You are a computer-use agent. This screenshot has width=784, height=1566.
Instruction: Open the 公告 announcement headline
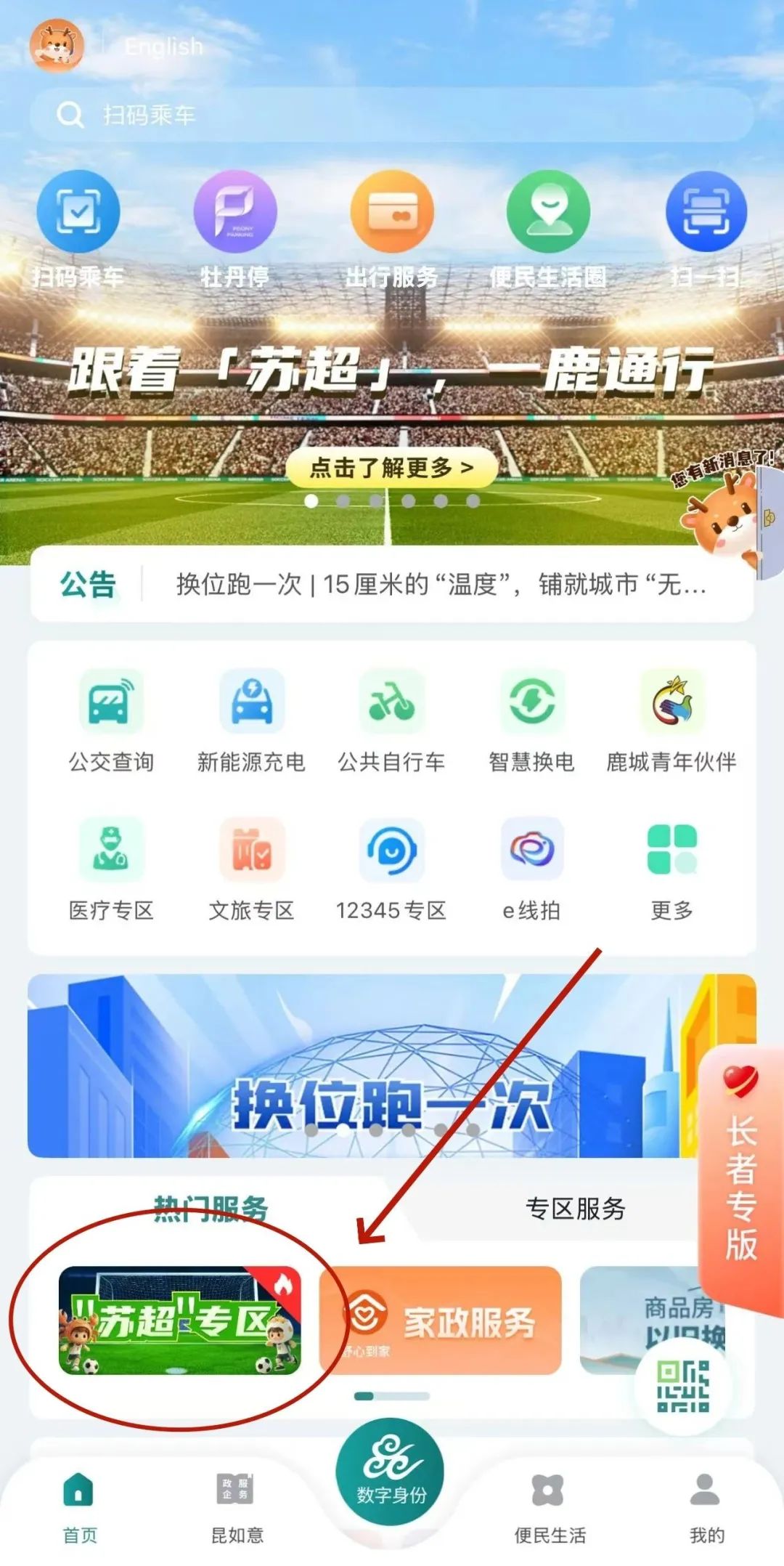click(441, 584)
